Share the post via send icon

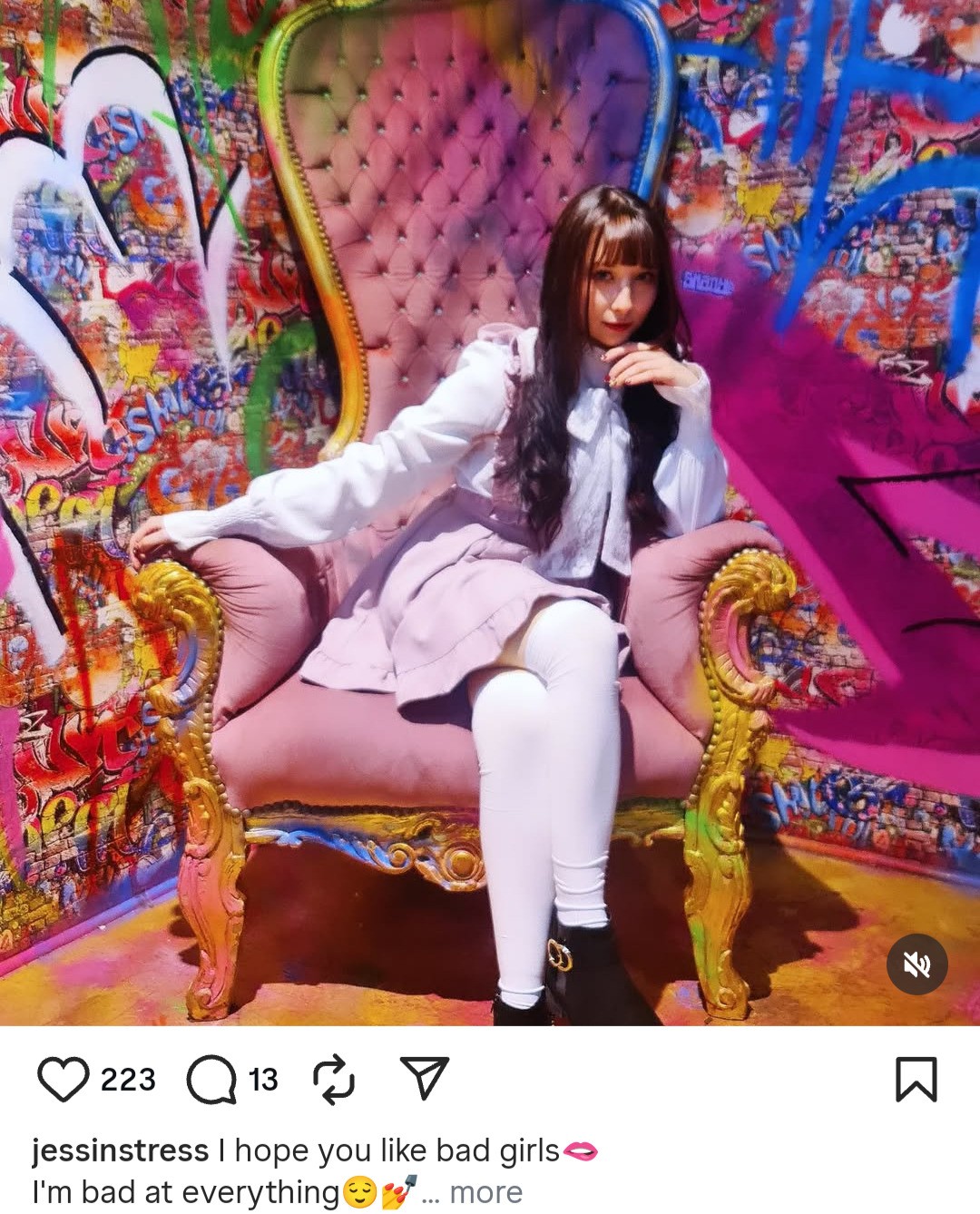click(424, 1078)
